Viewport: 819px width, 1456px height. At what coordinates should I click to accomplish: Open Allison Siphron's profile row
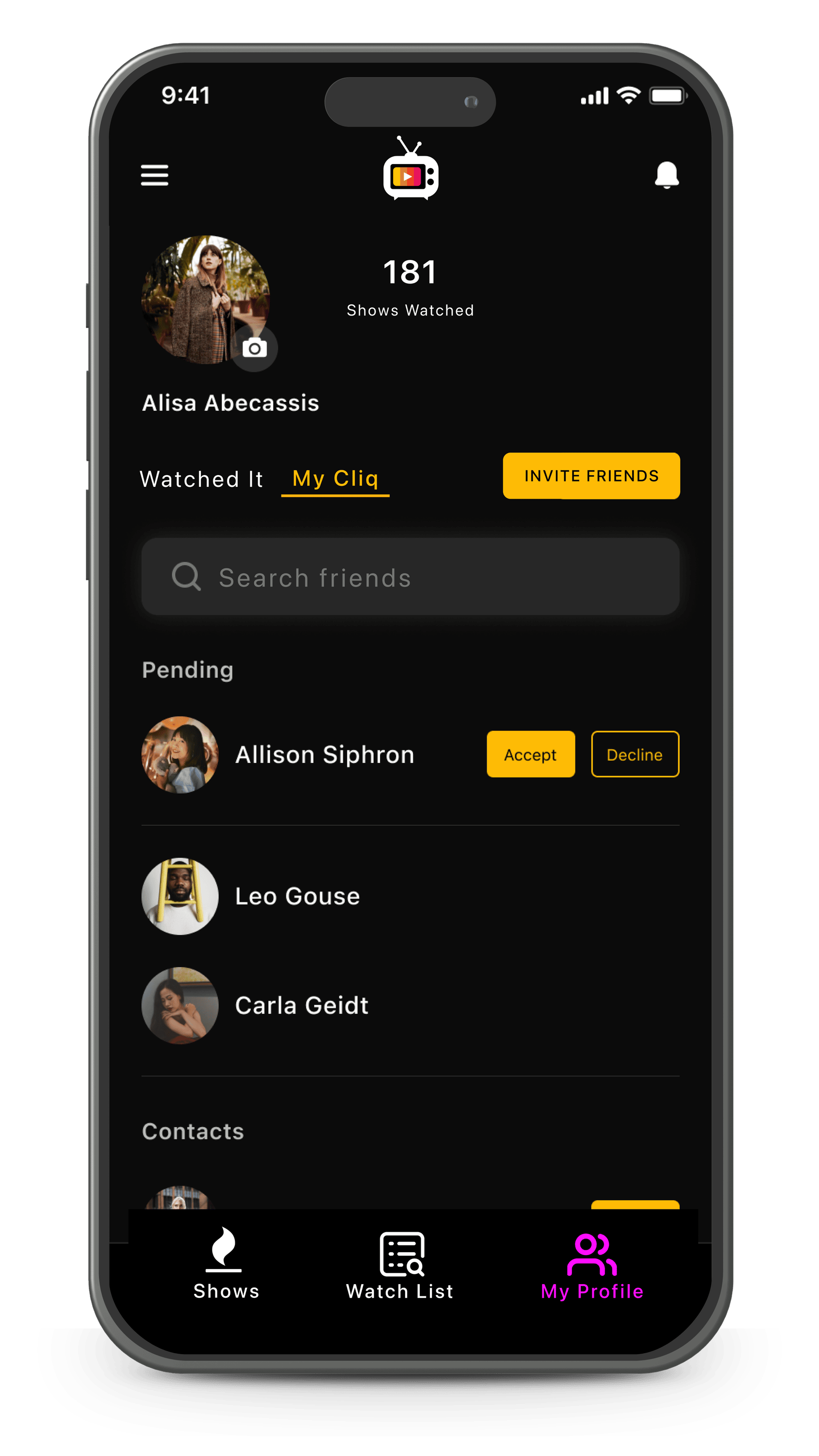pyautogui.click(x=325, y=755)
